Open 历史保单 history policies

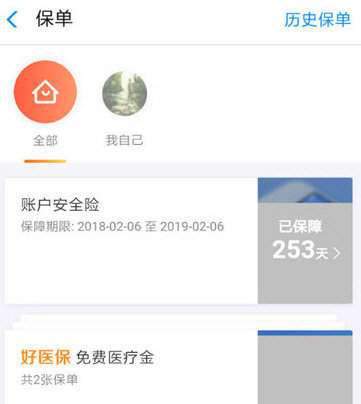click(x=317, y=19)
